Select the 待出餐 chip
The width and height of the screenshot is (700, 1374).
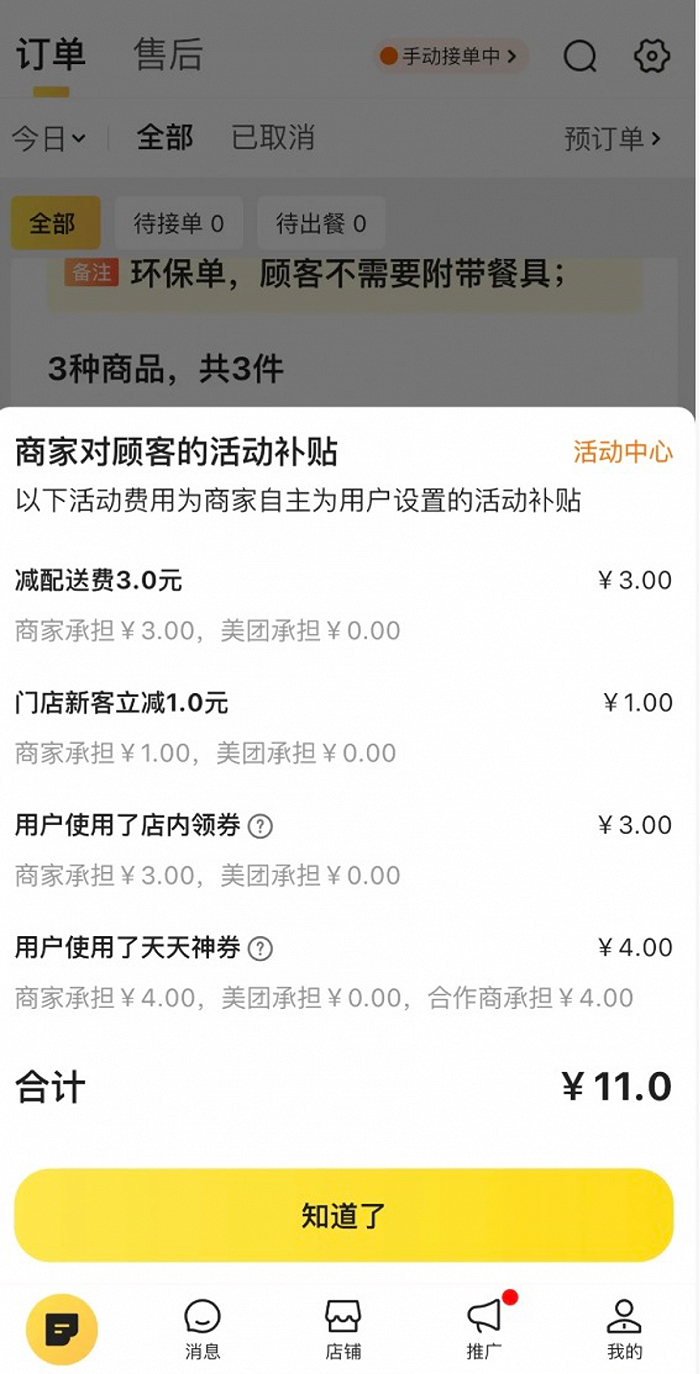point(321,223)
